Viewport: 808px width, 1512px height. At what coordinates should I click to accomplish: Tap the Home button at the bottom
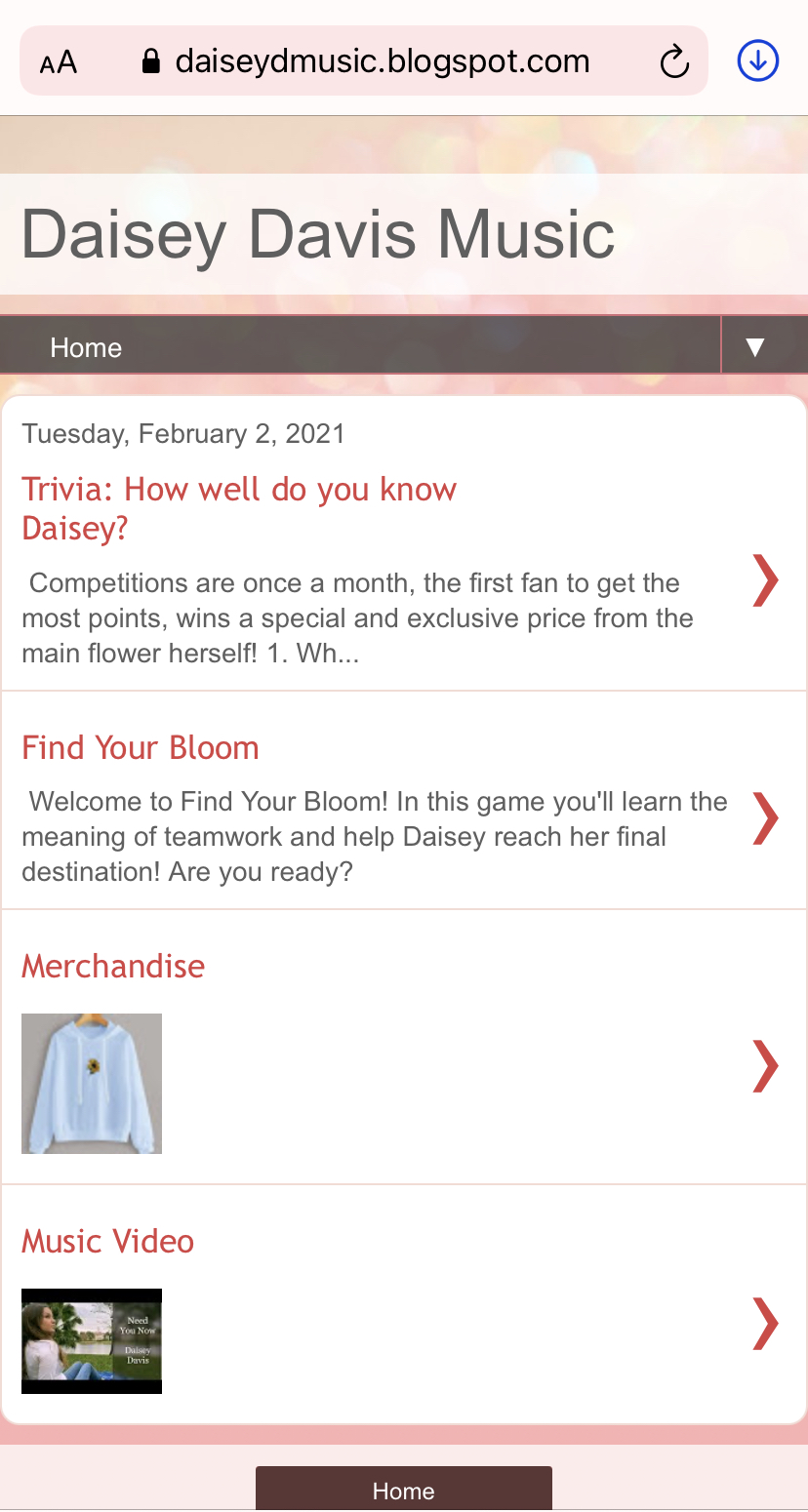(403, 1490)
